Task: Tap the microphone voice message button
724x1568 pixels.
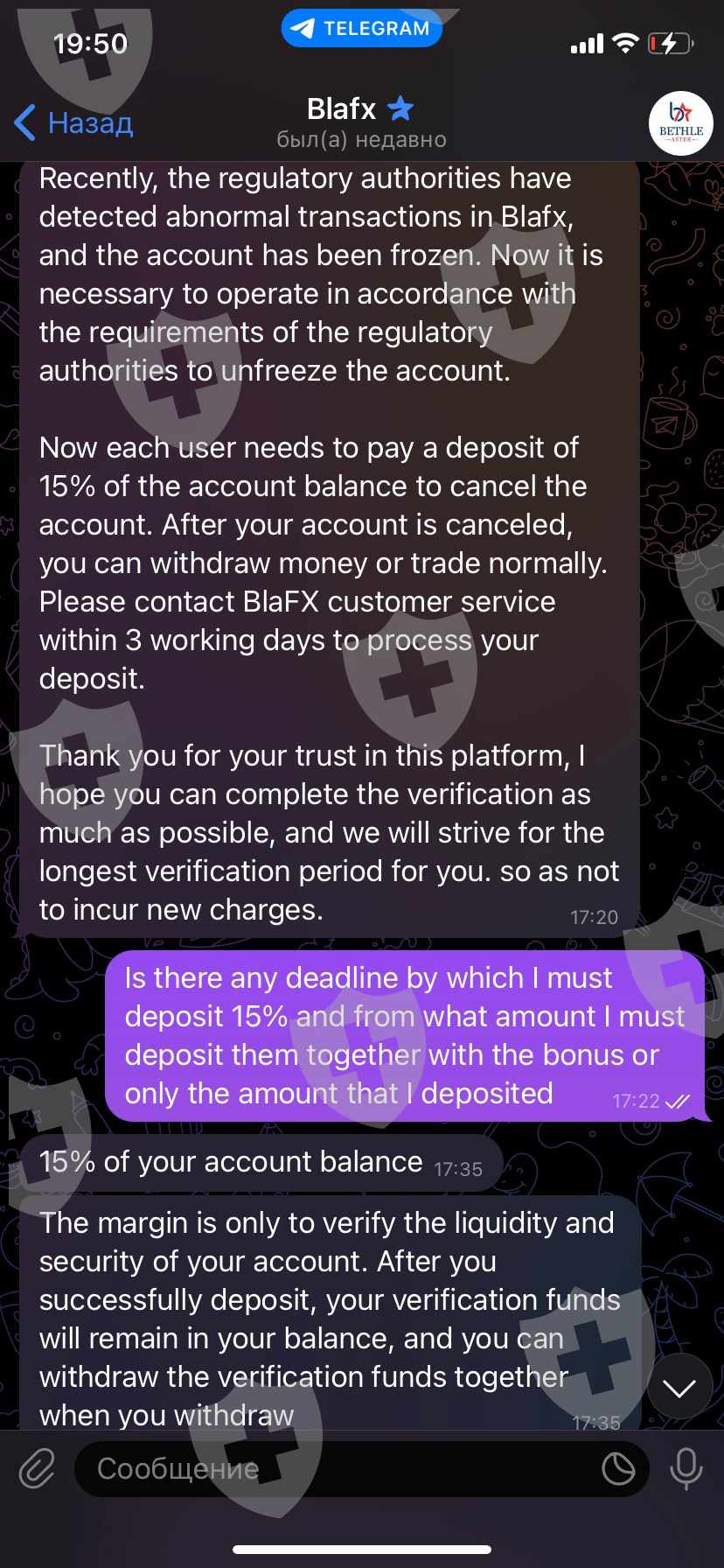Action: pos(686,1468)
